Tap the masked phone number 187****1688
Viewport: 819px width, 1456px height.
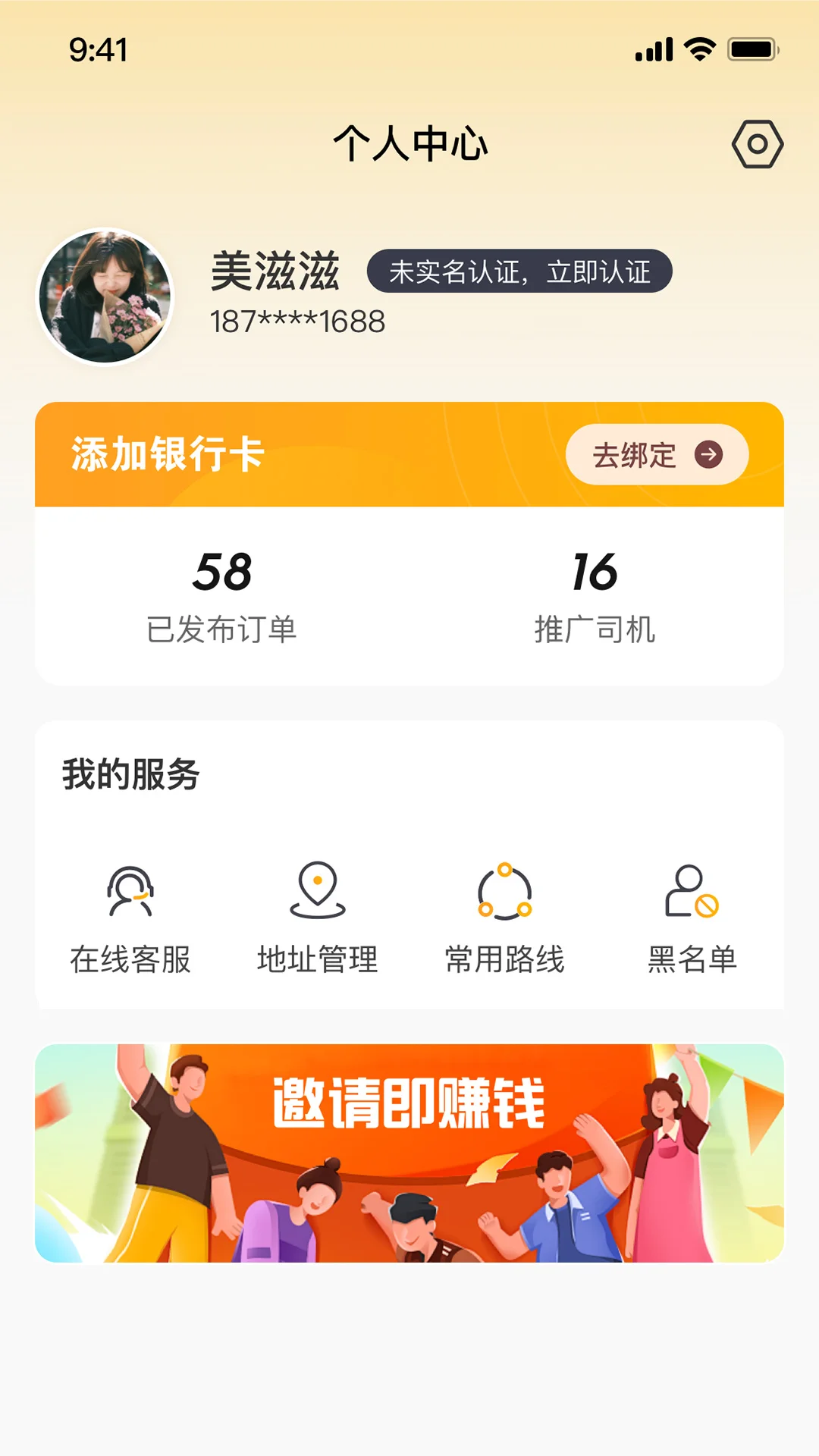[x=297, y=322]
